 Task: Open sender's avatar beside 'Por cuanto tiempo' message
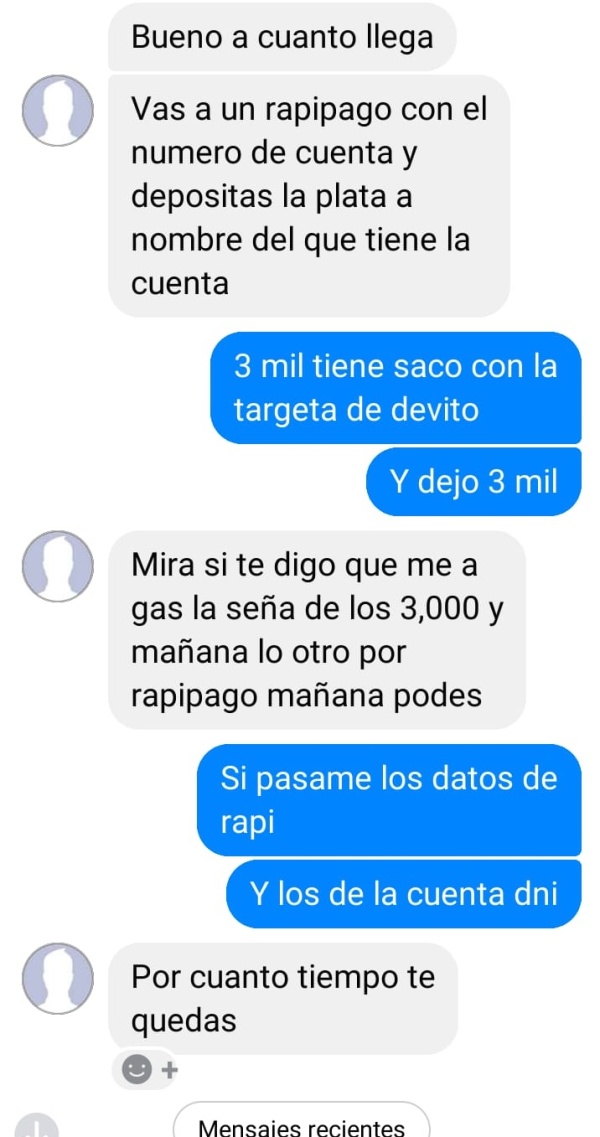click(x=59, y=978)
